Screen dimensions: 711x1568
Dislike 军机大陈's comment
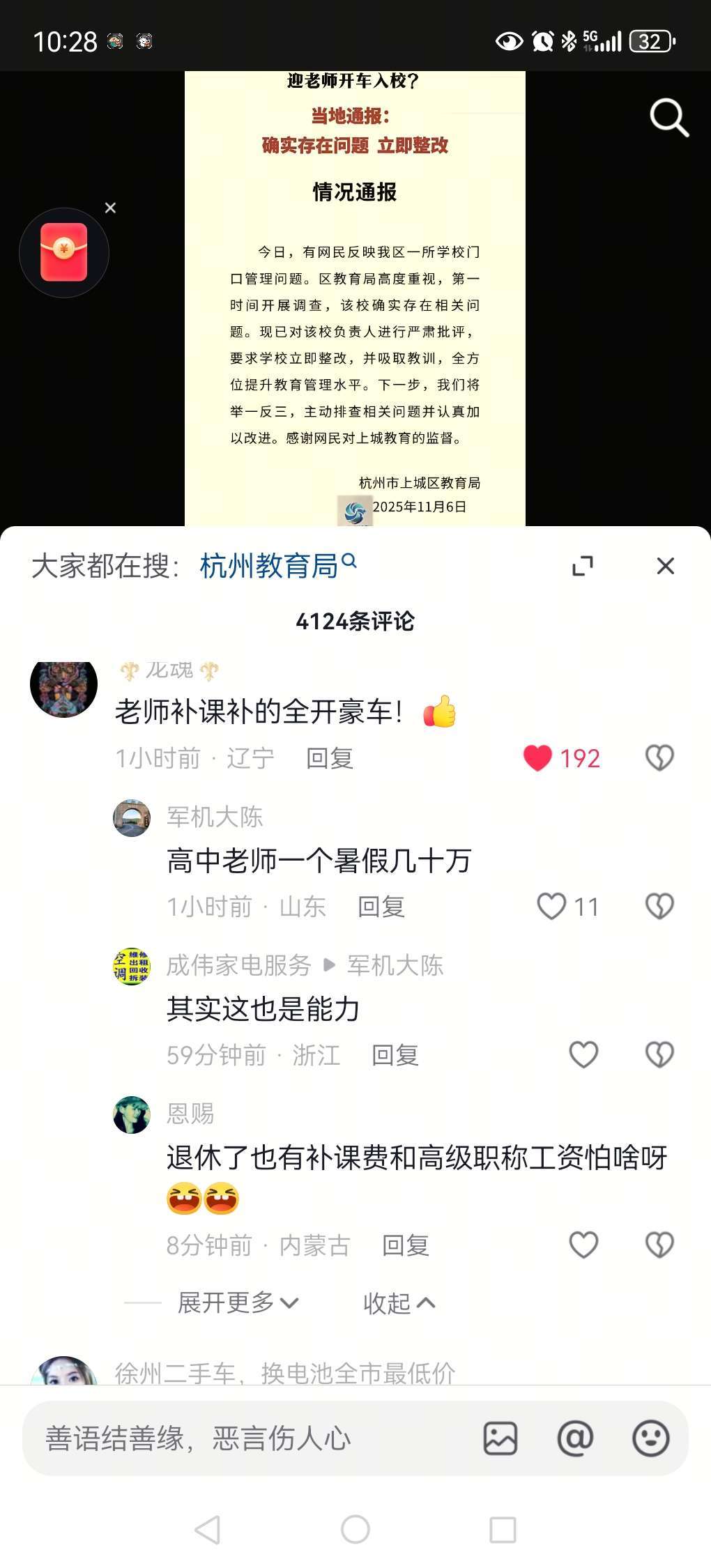[659, 907]
